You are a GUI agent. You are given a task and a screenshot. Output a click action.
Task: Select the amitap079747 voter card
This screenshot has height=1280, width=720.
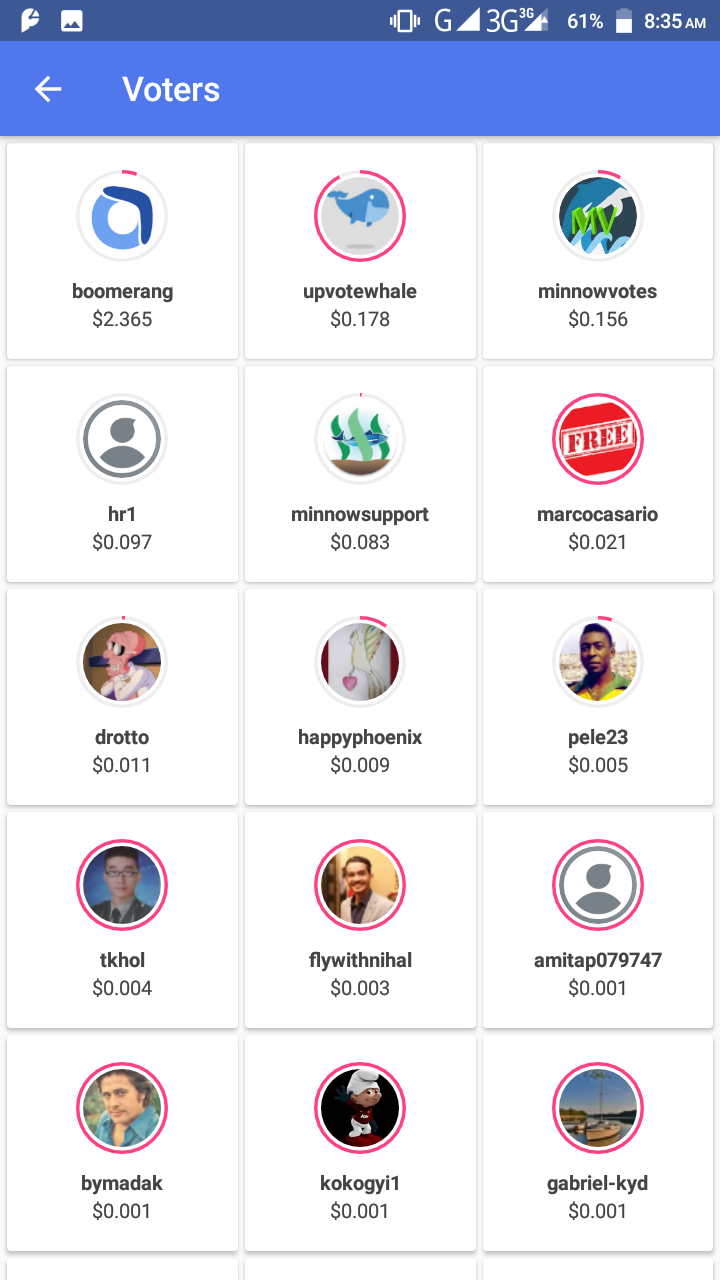[x=598, y=920]
